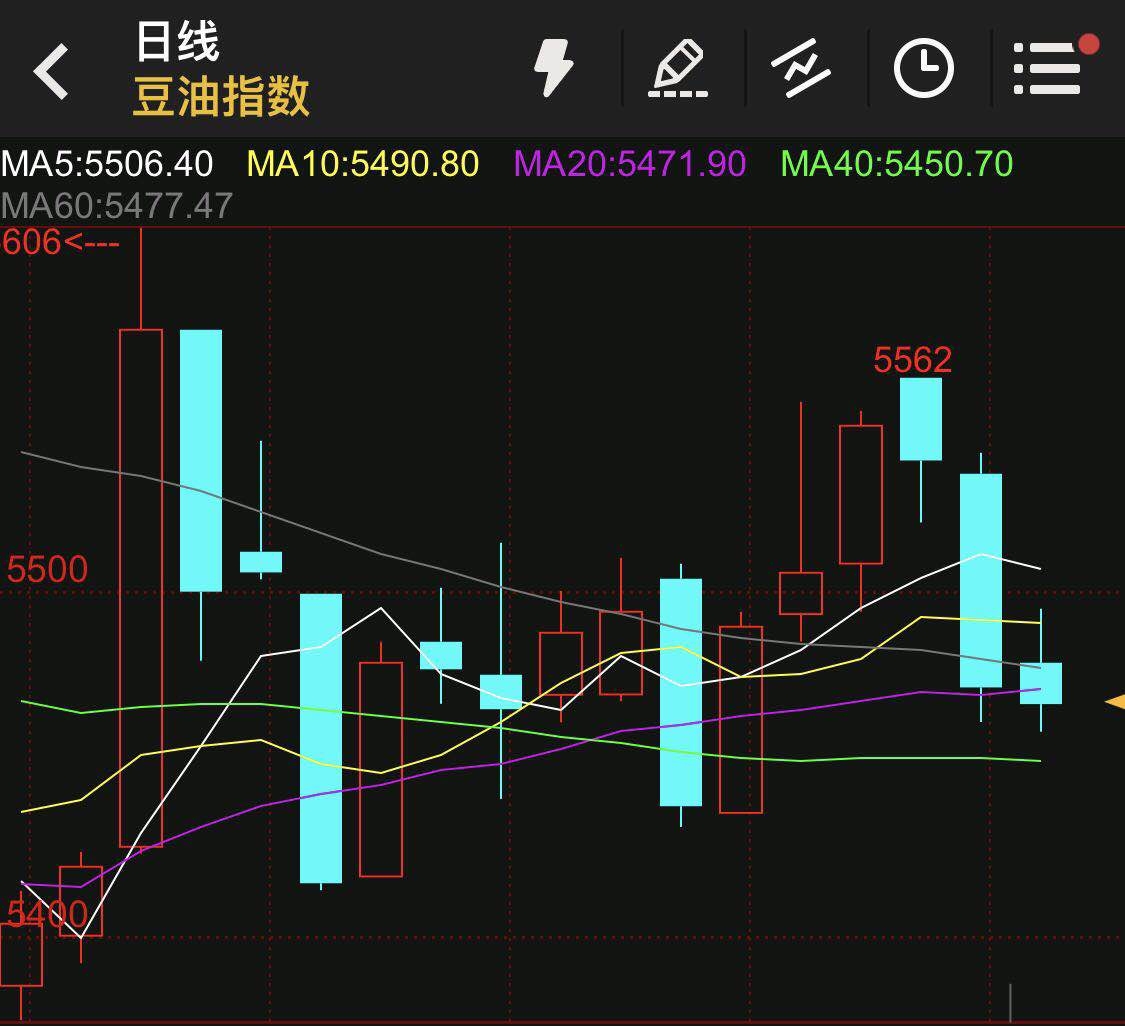Open the drawing pencil tool
Screen dimensions: 1125x1026
point(679,68)
